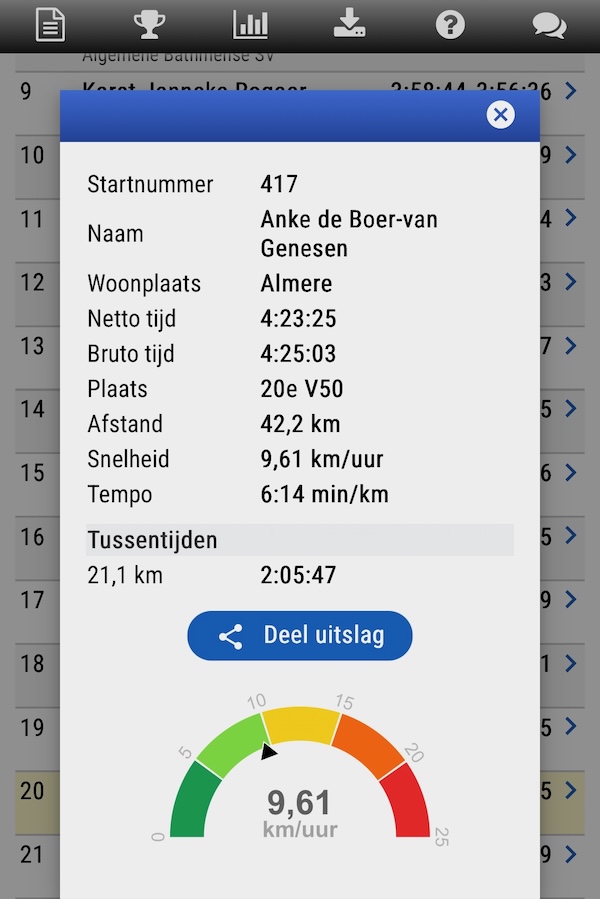Open the chat bubbles icon
This screenshot has width=600, height=899.
pos(549,25)
